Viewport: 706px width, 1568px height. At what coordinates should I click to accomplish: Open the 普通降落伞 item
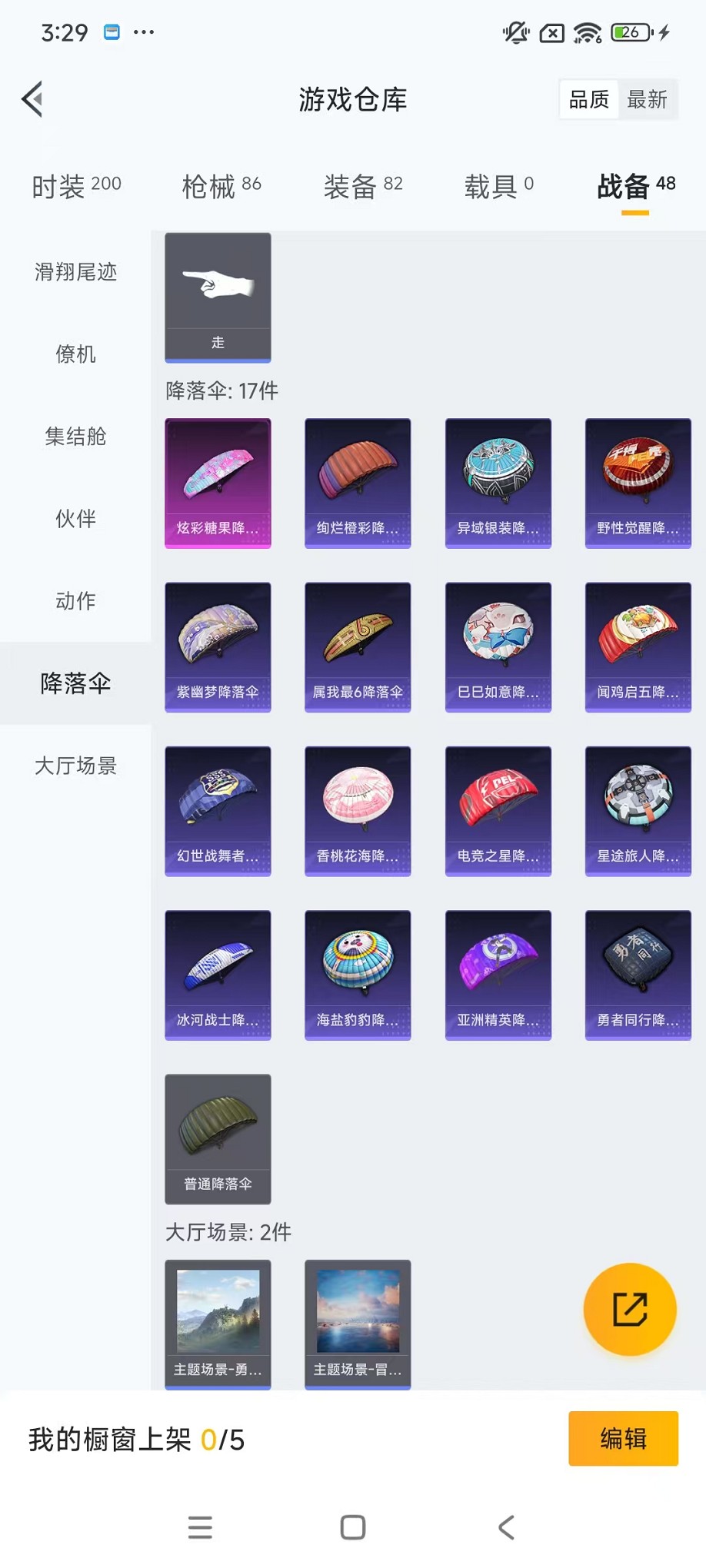(218, 1139)
